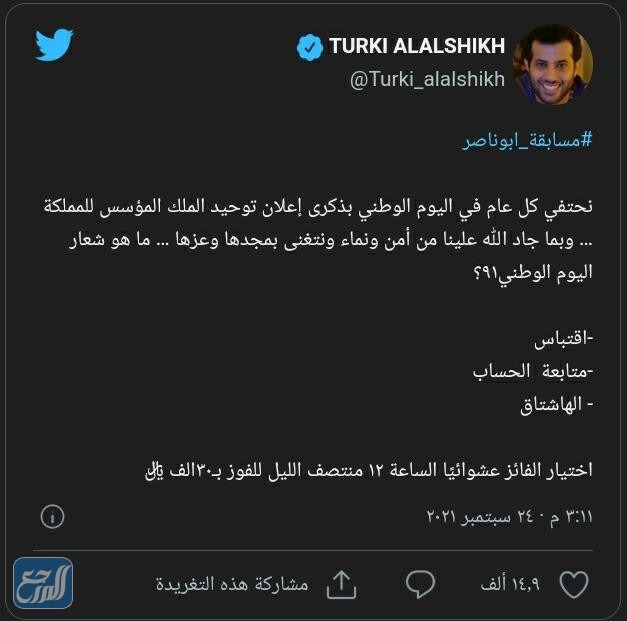Open the @Turki_alalshikh handle
Viewport: 627px width, 621px height.
click(x=427, y=80)
